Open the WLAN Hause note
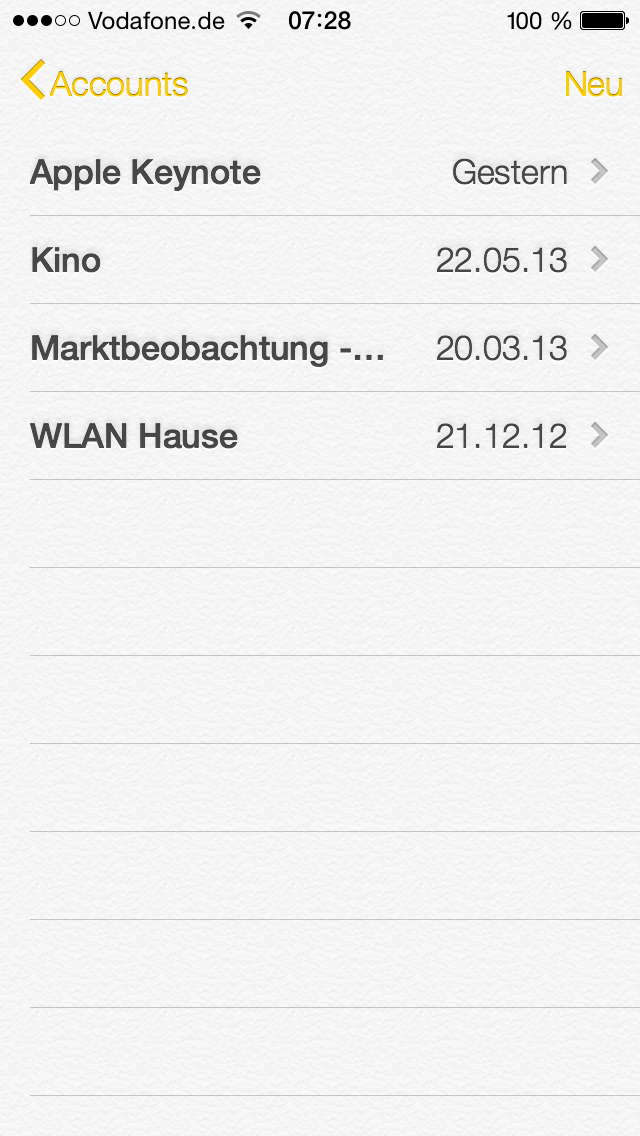Image resolution: width=640 pixels, height=1136 pixels. (x=320, y=436)
